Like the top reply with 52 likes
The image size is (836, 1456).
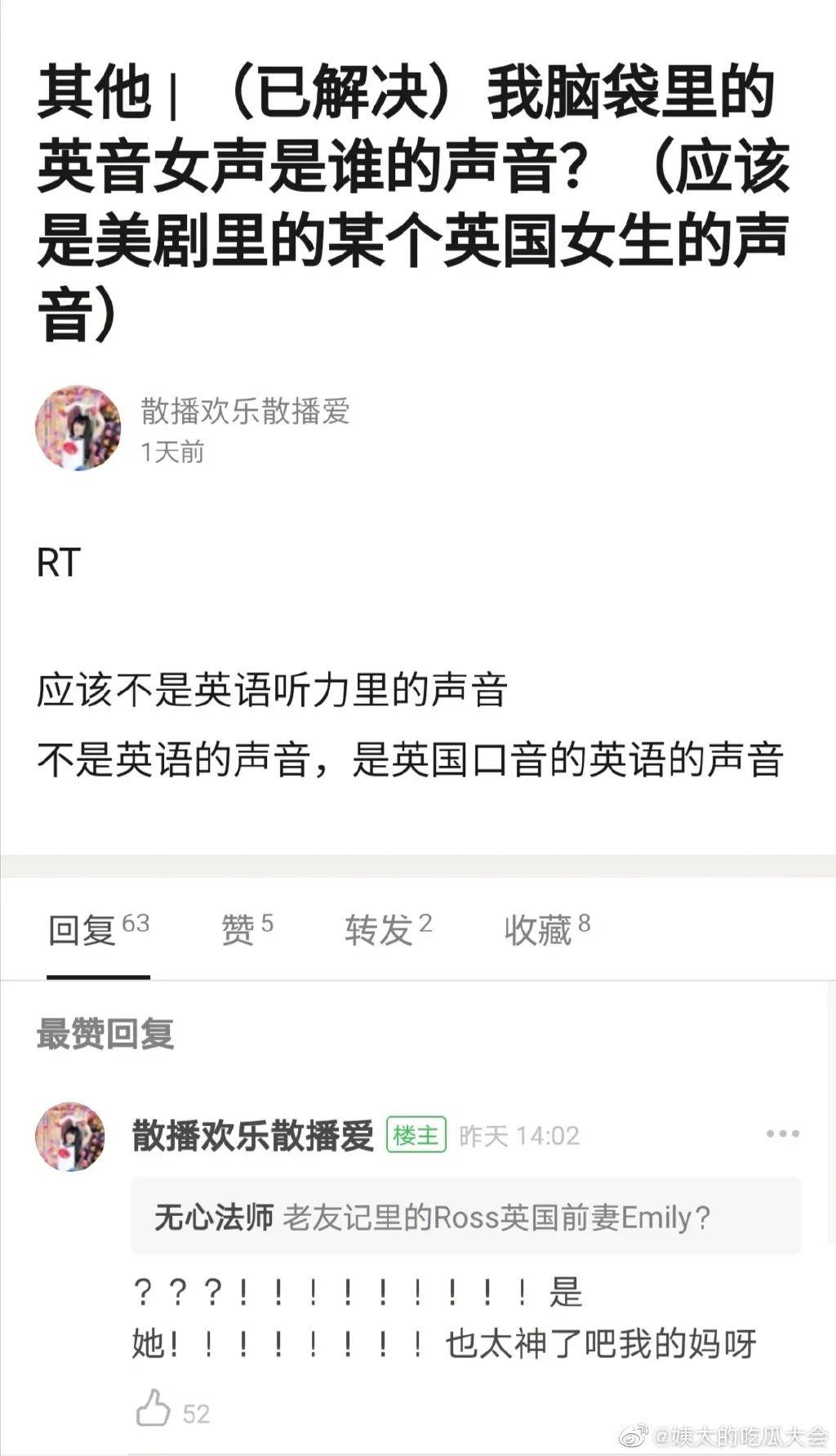tap(153, 1407)
